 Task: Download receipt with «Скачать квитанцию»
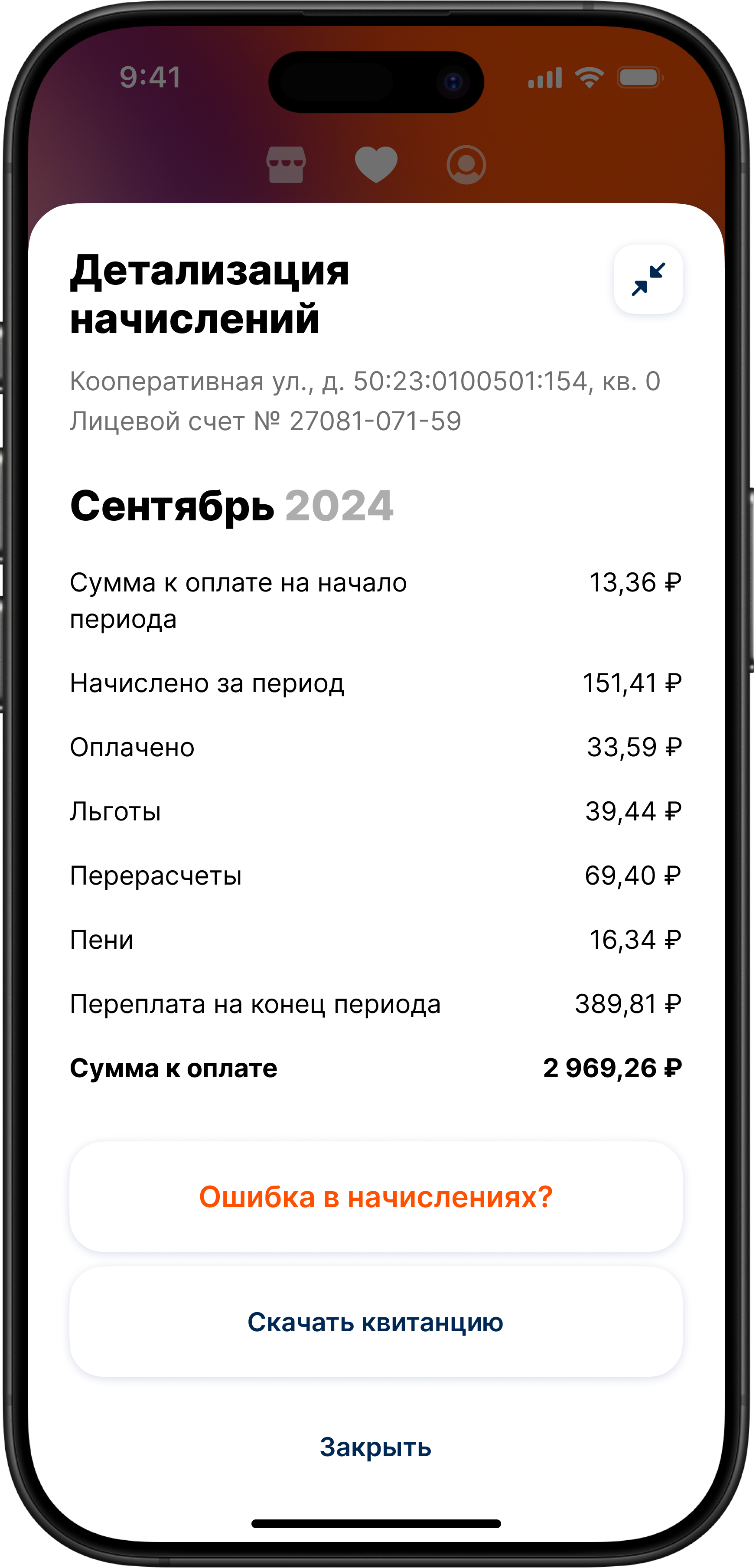point(375,1321)
